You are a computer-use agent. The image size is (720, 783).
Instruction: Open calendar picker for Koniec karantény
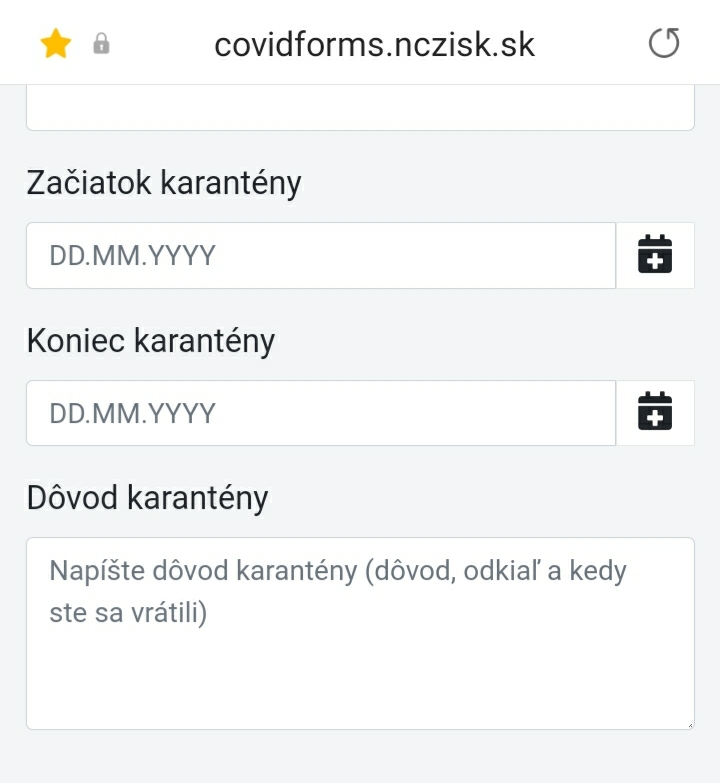[655, 413]
